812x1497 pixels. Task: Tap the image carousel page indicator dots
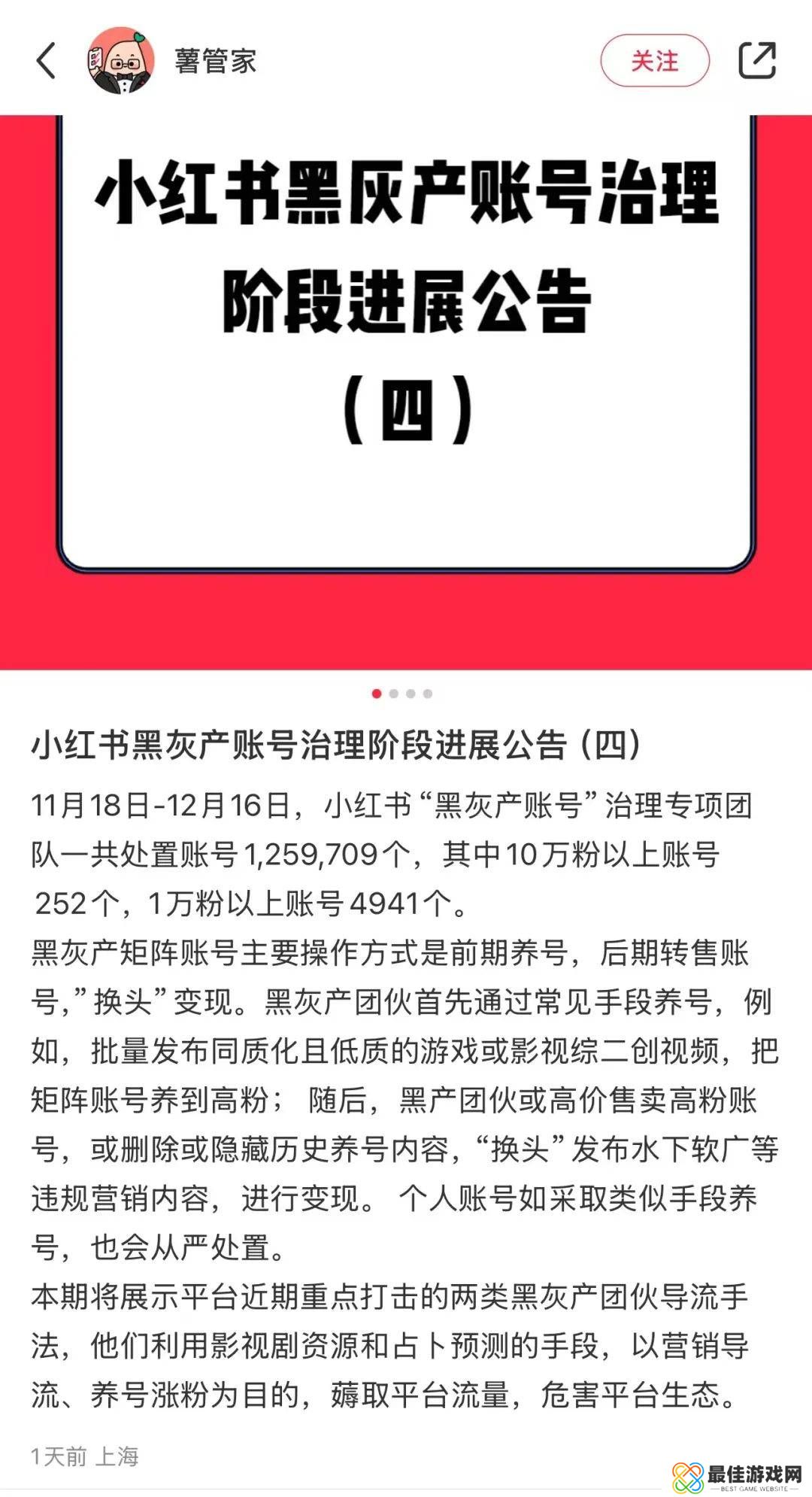click(402, 694)
